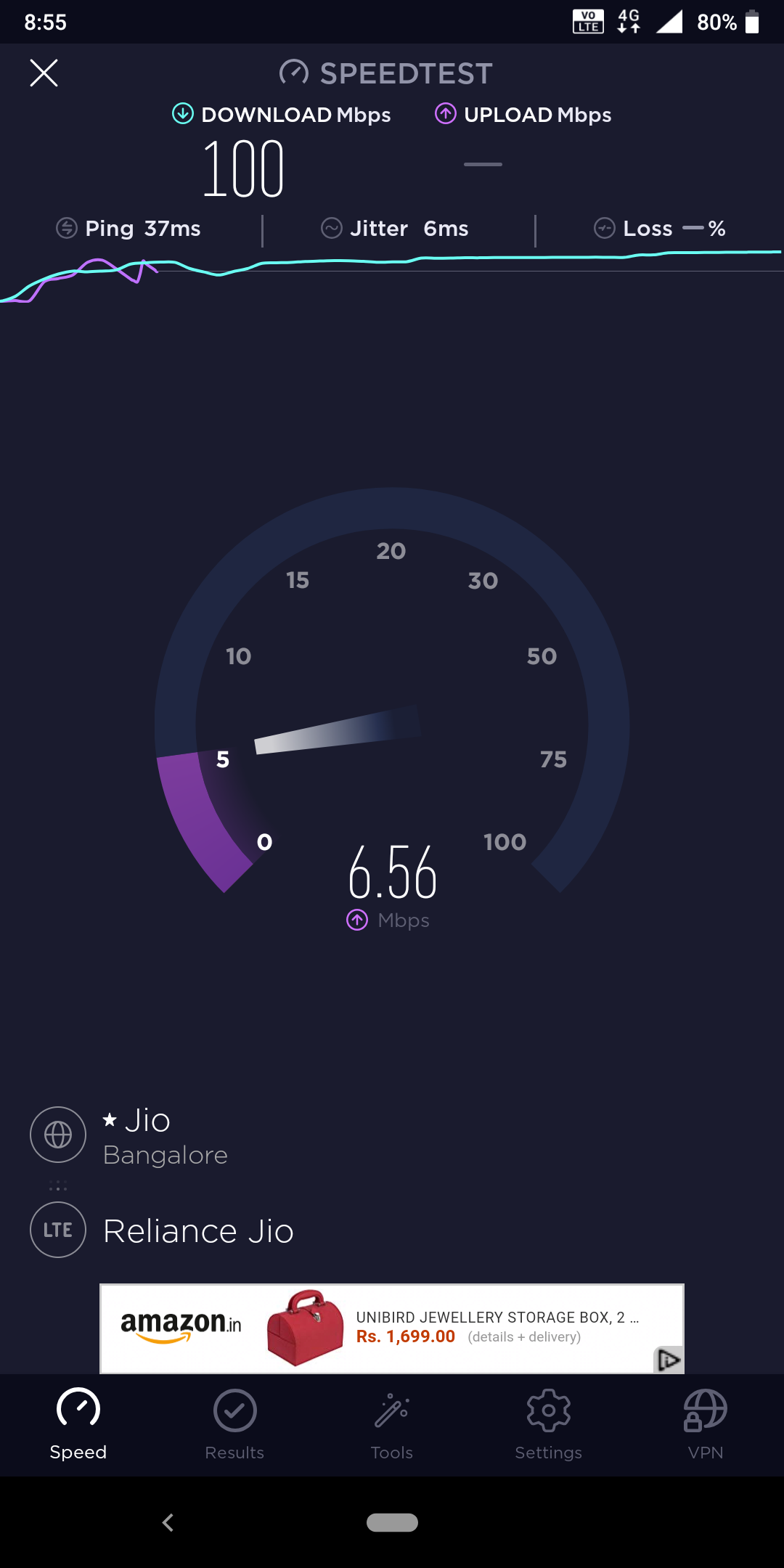Open the VPN tab
The height and width of the screenshot is (1568, 784).
tap(705, 1424)
